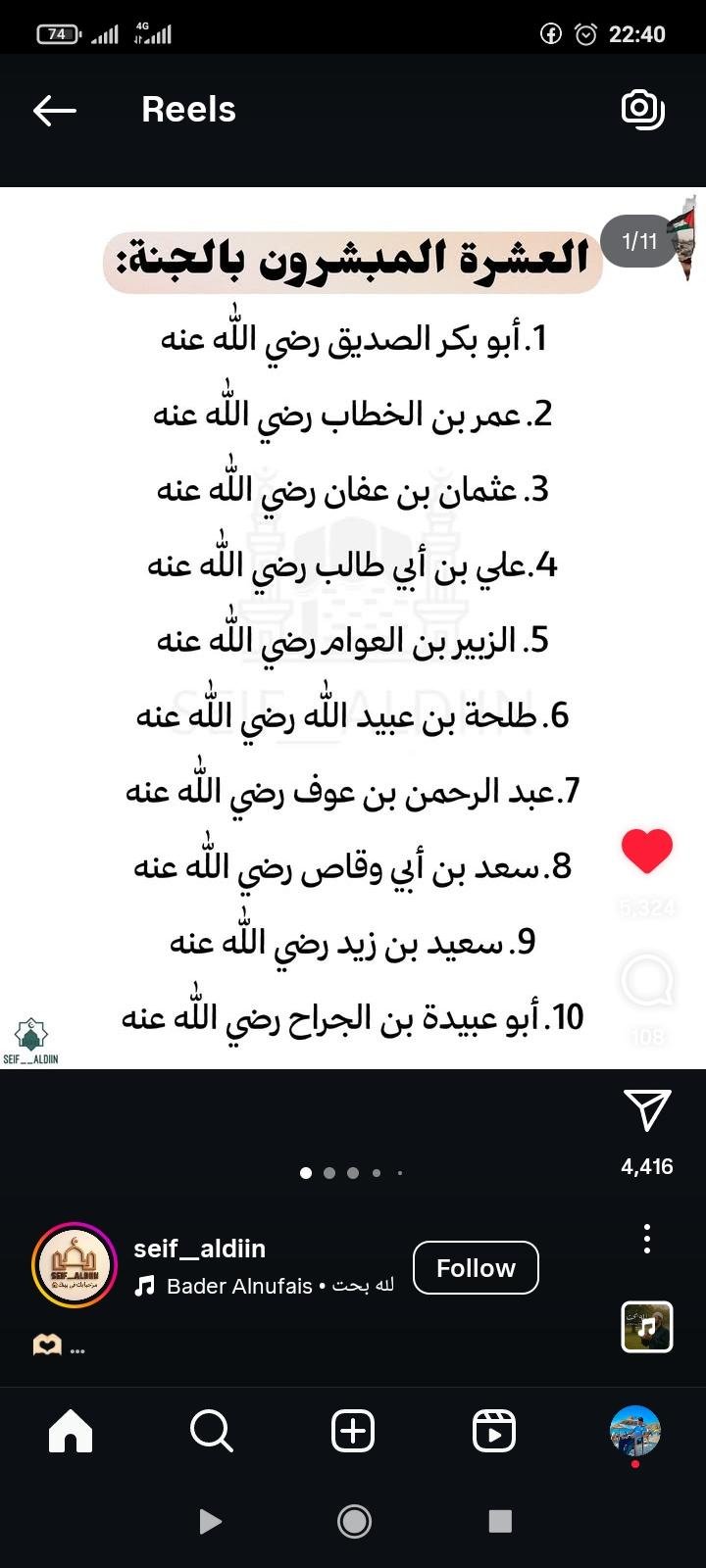
Task: Follow the seif_aldiin account
Action: pos(476,1268)
